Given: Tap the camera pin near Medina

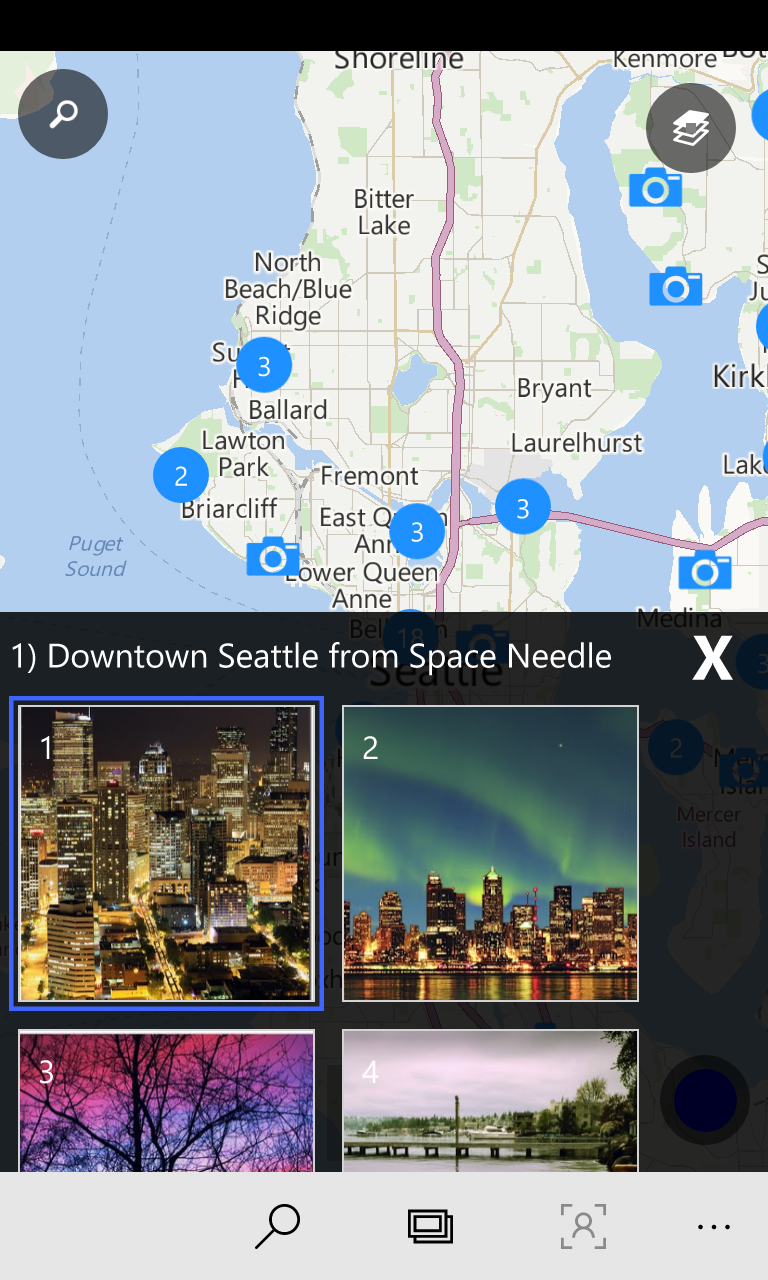Looking at the screenshot, I should [x=705, y=570].
